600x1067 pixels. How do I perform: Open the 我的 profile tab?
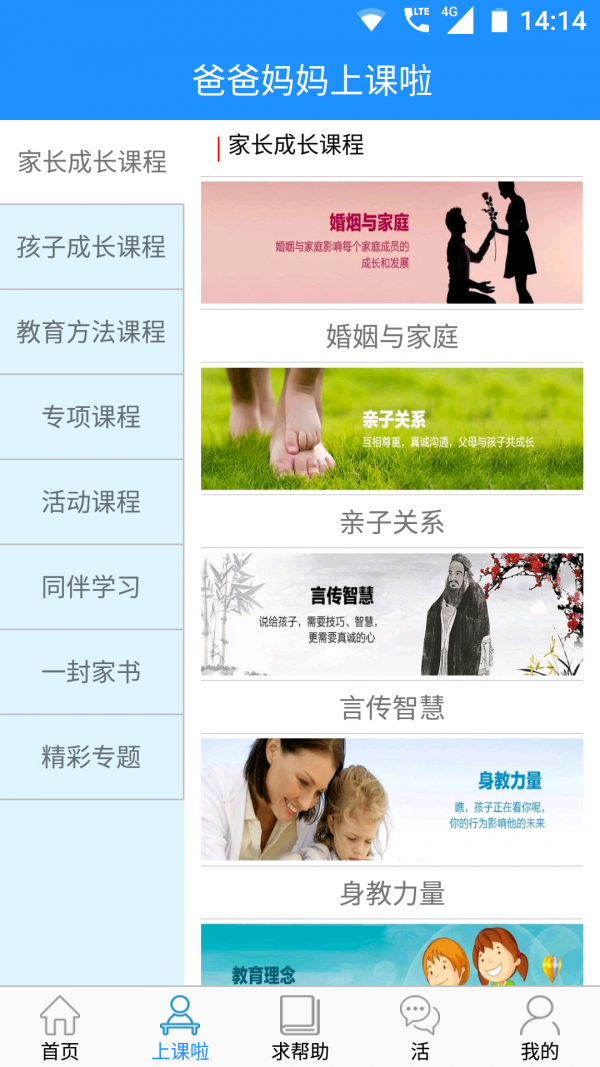tap(540, 1027)
